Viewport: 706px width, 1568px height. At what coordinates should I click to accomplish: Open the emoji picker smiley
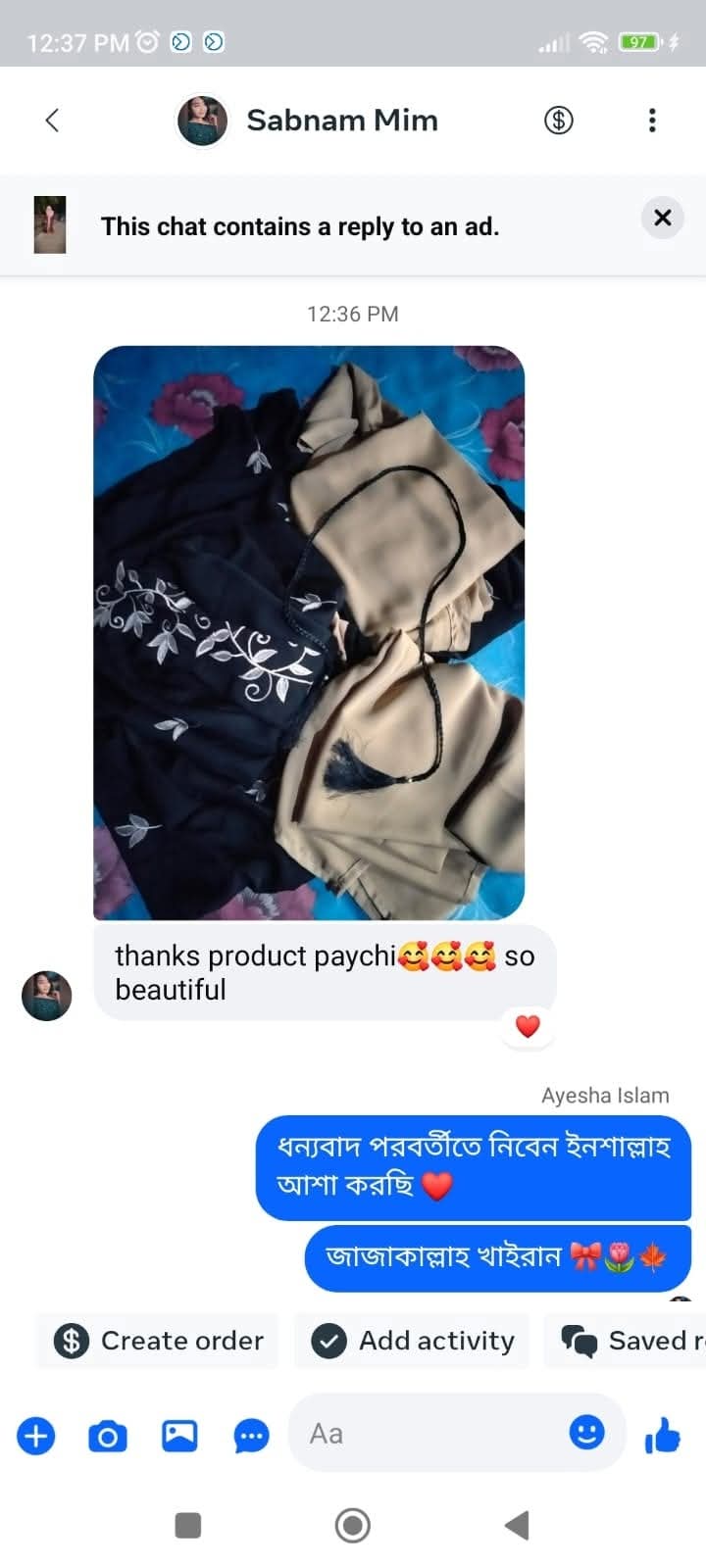click(x=586, y=1433)
